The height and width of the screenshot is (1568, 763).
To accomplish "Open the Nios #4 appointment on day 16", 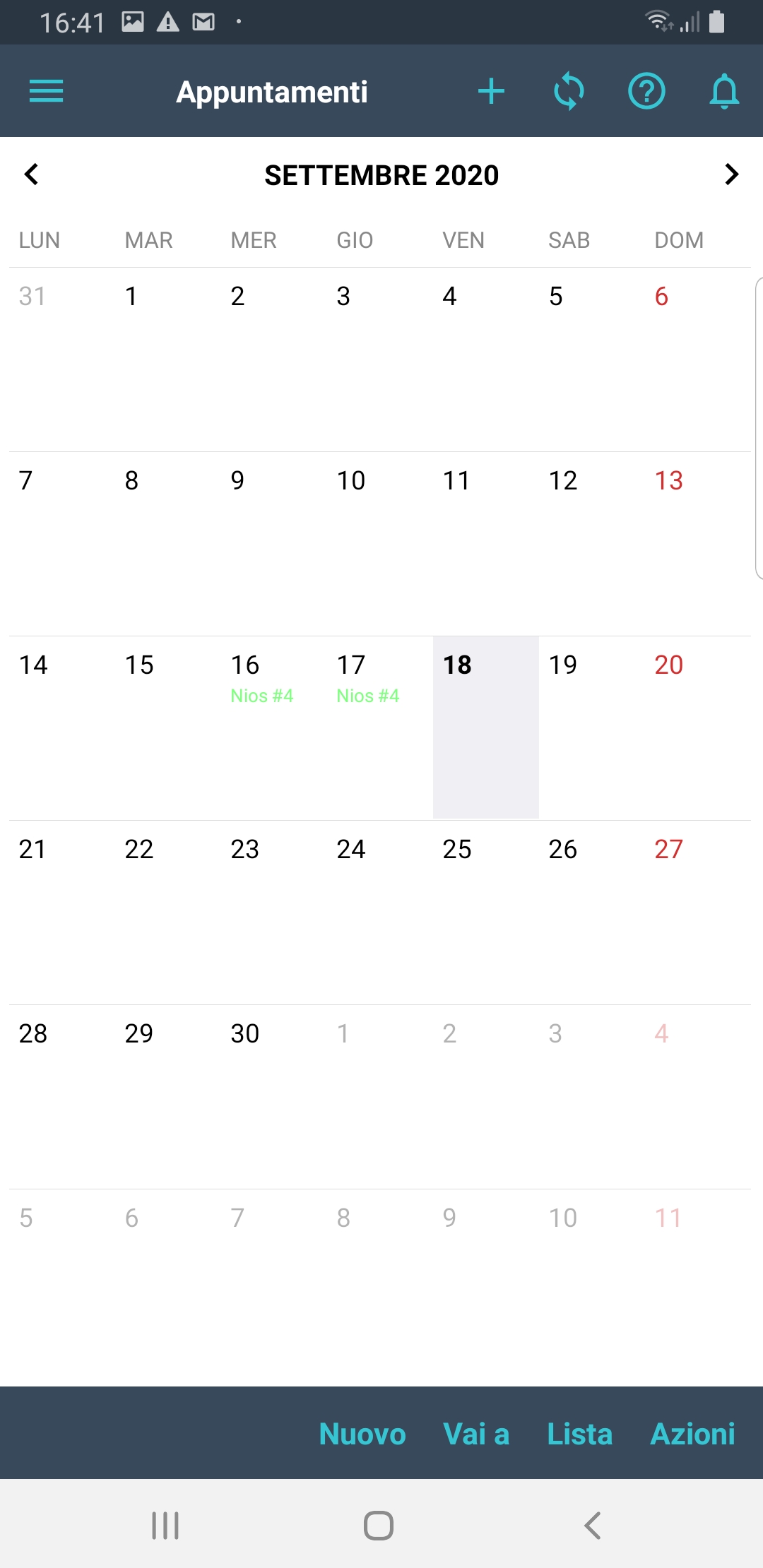I will (x=262, y=696).
